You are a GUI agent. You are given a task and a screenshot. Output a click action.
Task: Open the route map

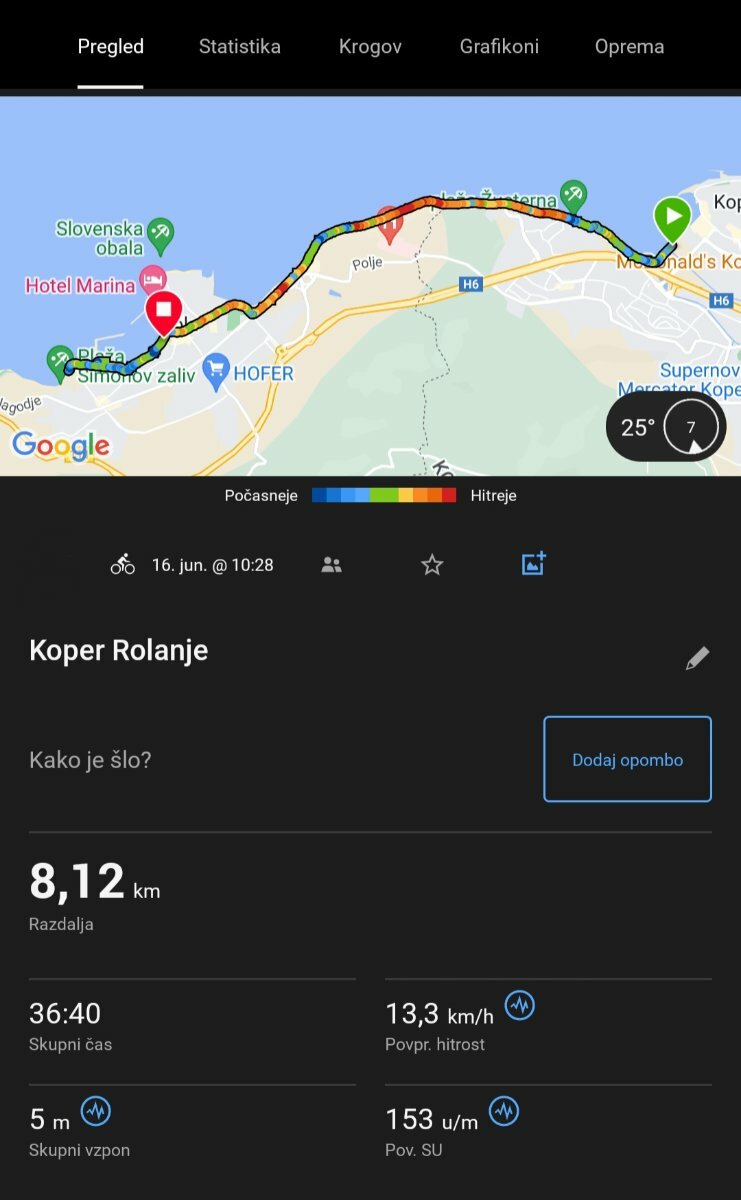(x=370, y=285)
